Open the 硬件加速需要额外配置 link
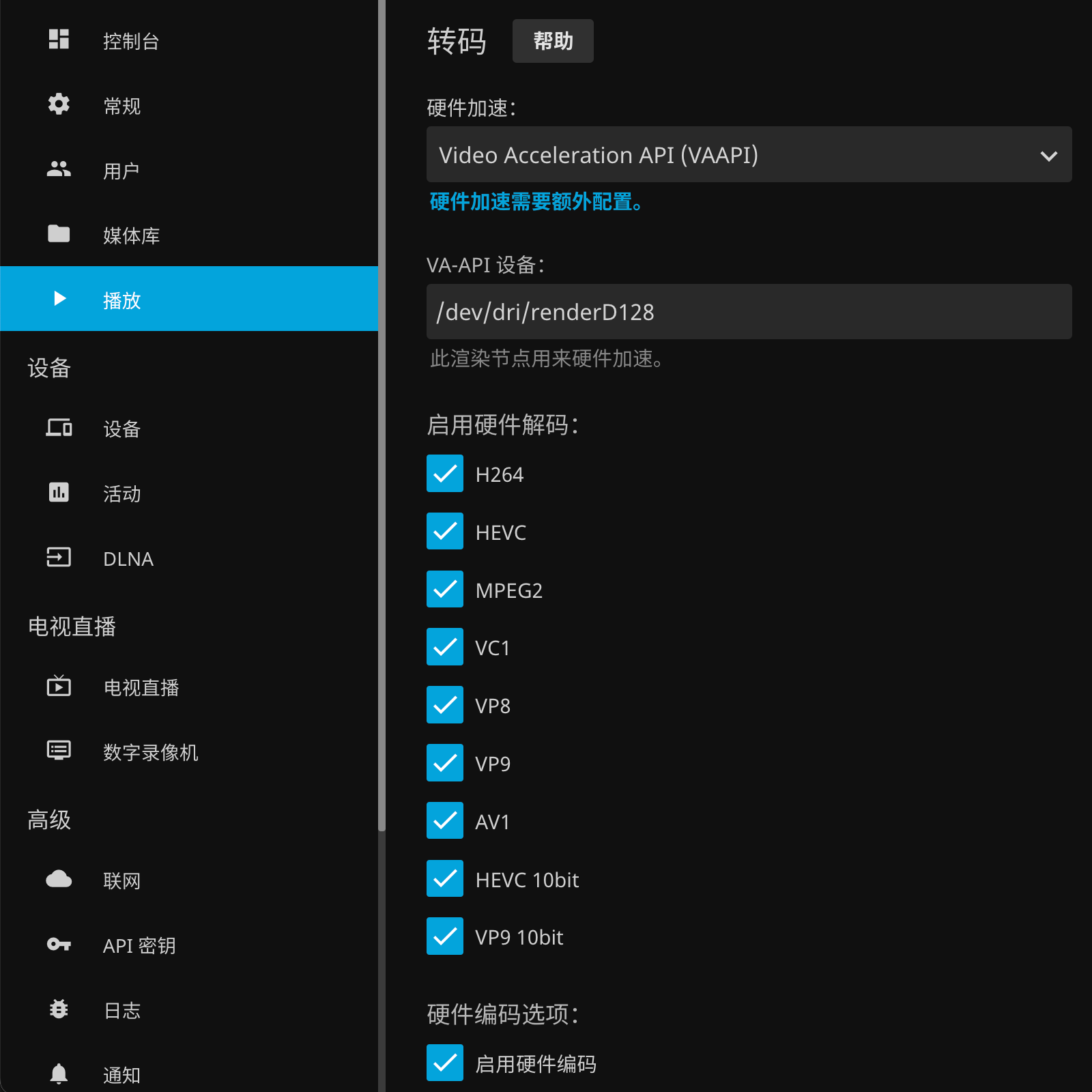This screenshot has width=1092, height=1092. tap(536, 202)
